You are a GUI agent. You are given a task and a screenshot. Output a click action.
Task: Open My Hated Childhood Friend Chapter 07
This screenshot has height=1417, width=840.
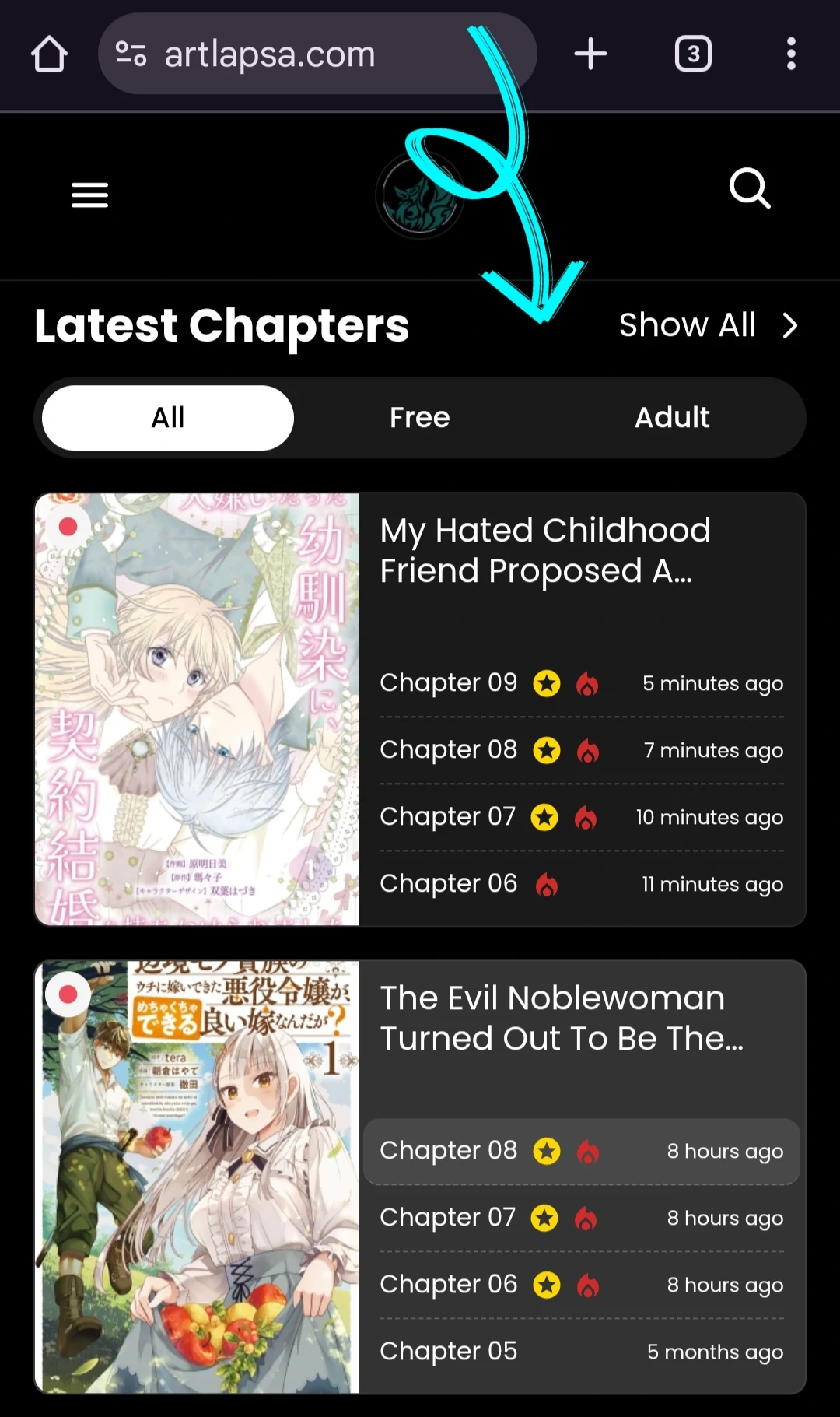448,817
